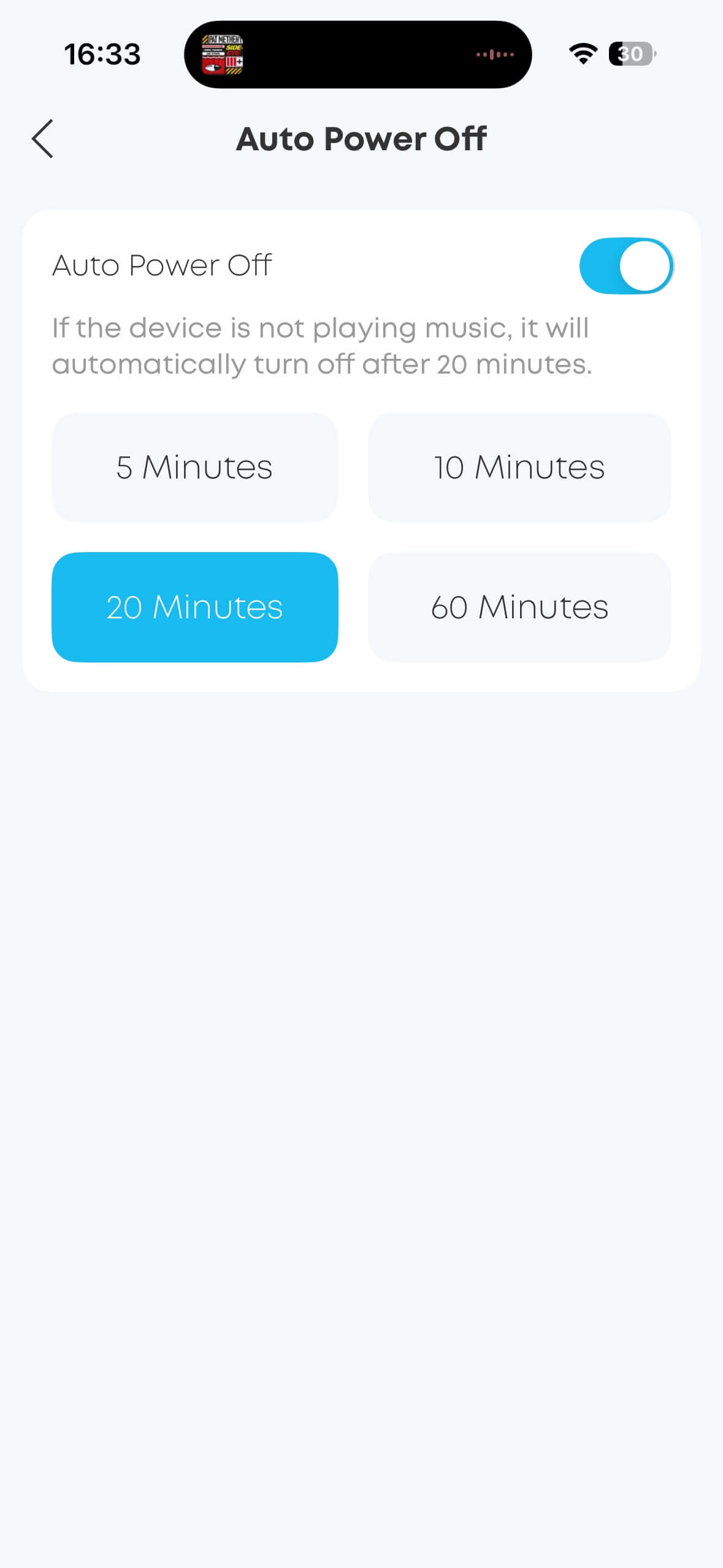
Task: Set auto power off to 60 Minutes
Action: [519, 607]
